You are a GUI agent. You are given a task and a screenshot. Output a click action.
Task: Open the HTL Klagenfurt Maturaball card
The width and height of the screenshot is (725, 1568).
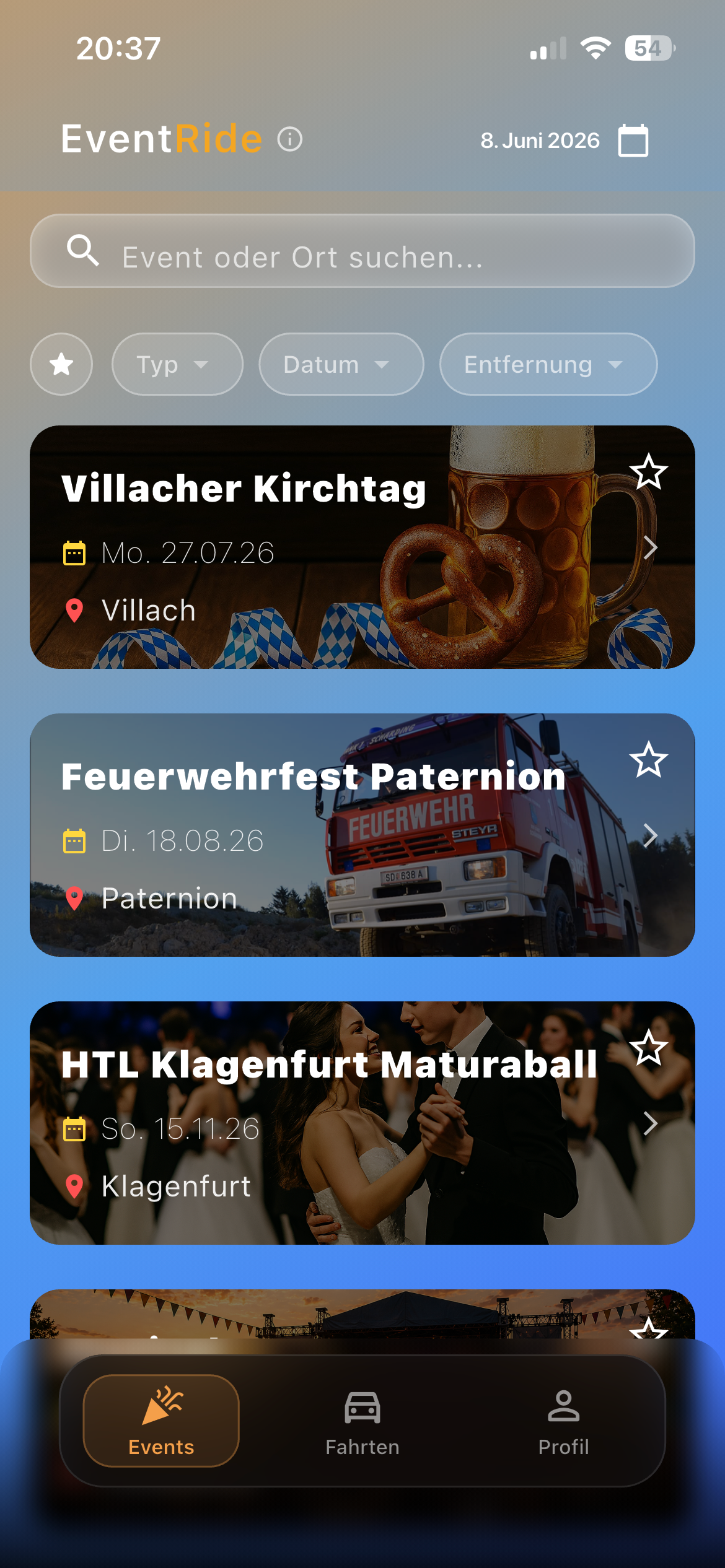tap(362, 1123)
